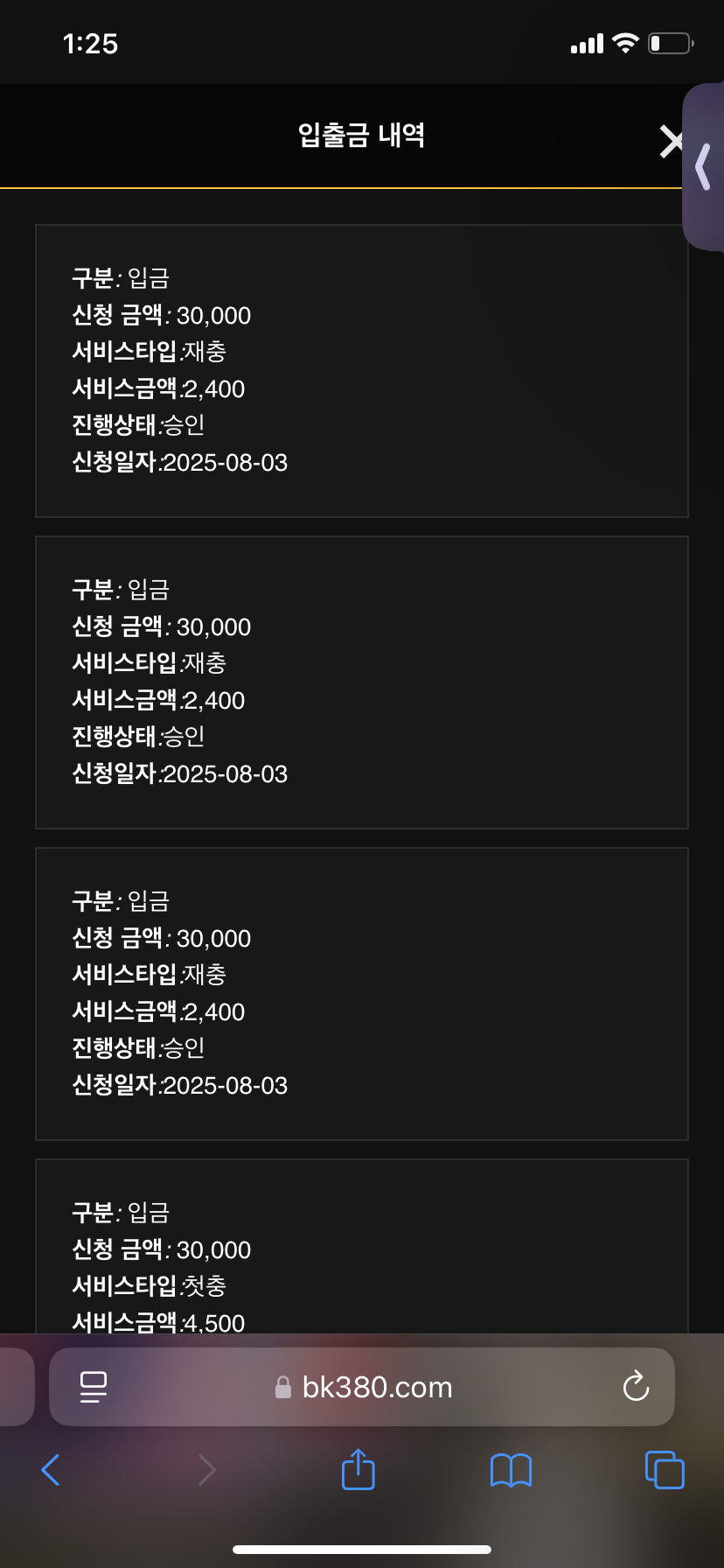Close the 입출금 내역 panel
The width and height of the screenshot is (724, 1568).
point(671,141)
